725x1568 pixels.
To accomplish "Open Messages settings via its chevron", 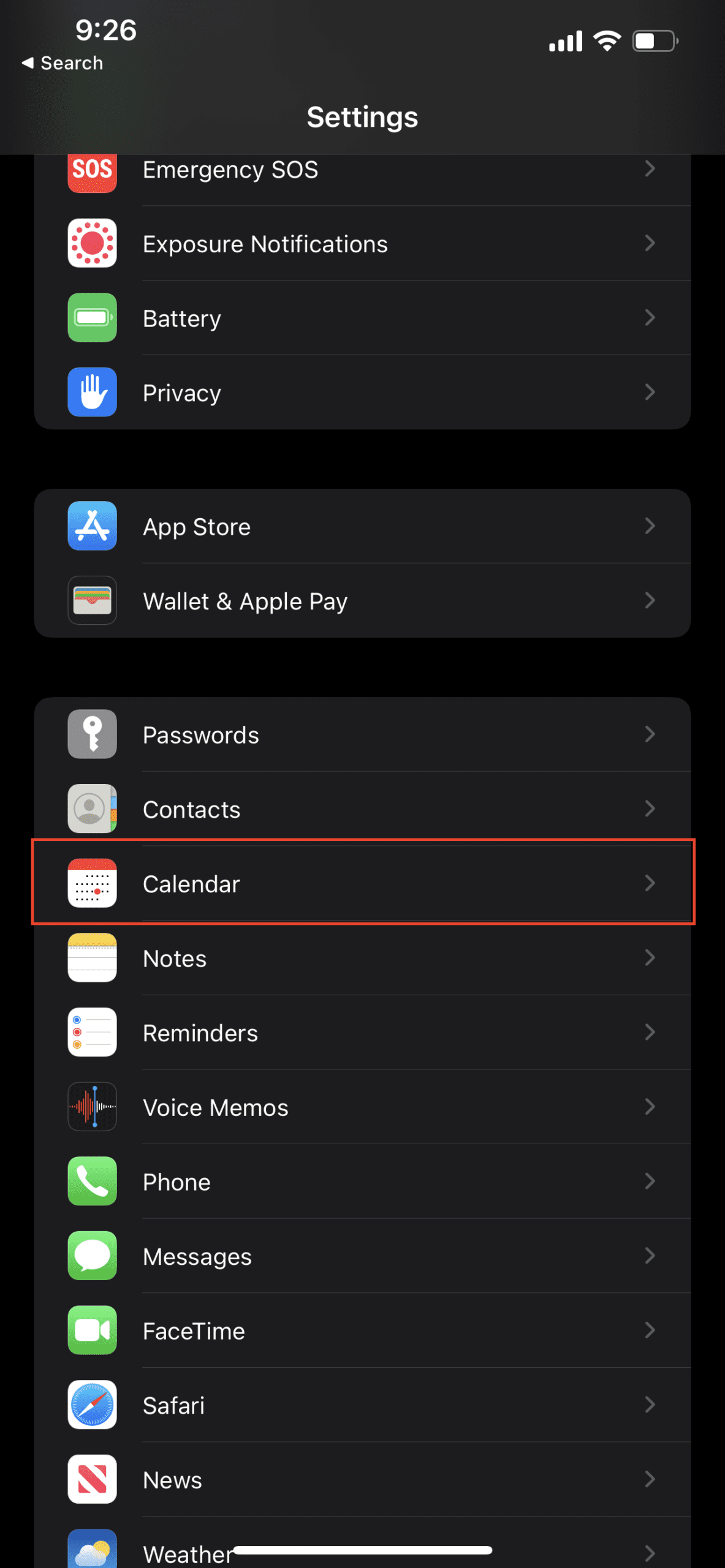I will [650, 1256].
